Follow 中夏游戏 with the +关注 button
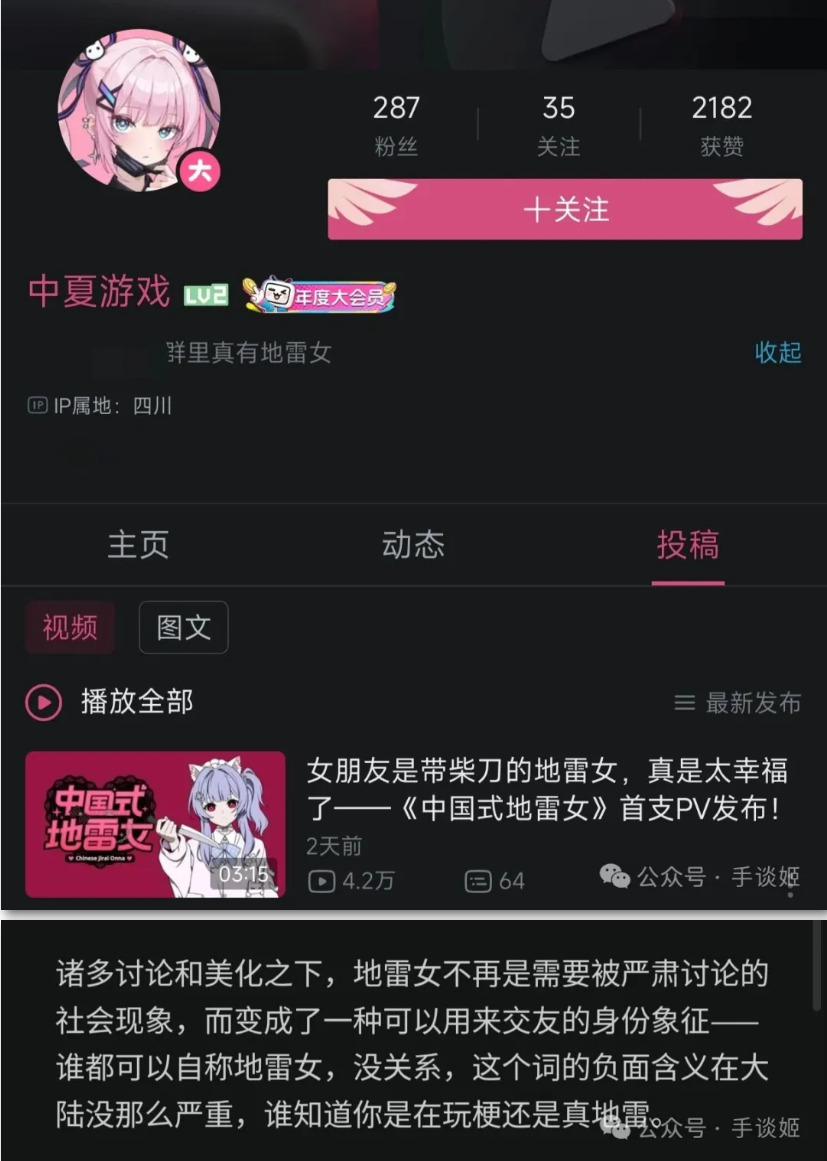 (x=565, y=210)
